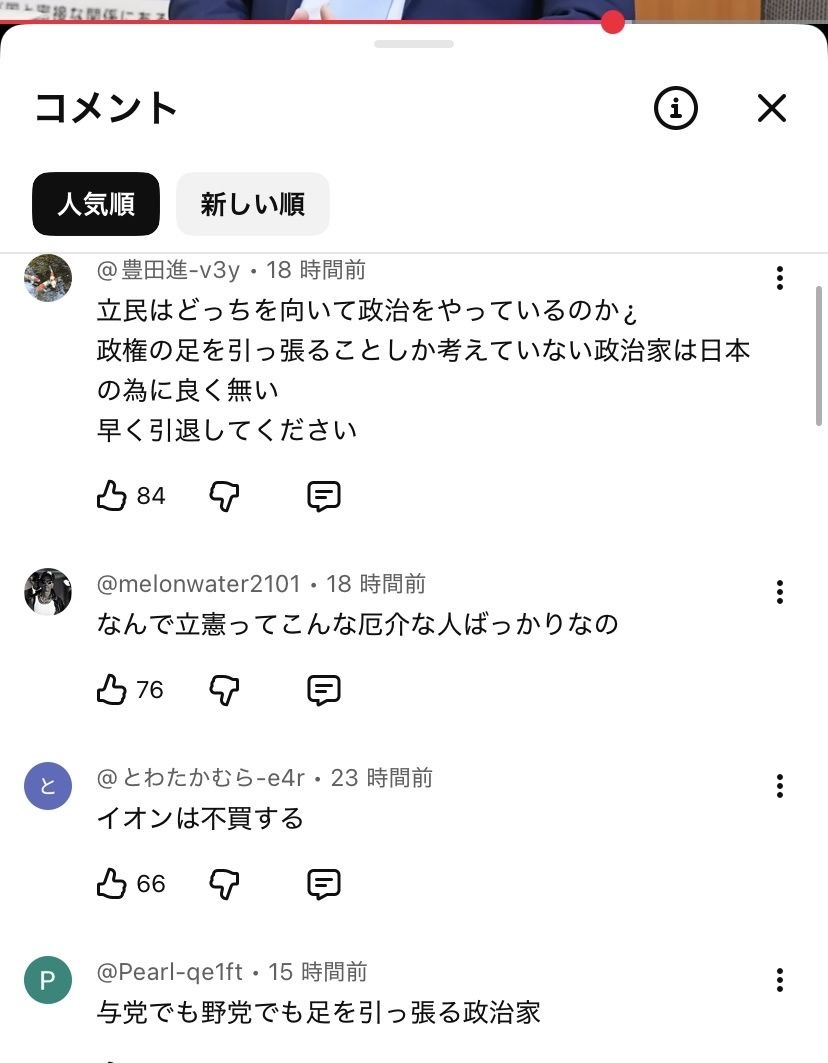The width and height of the screenshot is (828, 1063).
Task: Open options menu for melonwater2101's comment
Action: coord(779,592)
